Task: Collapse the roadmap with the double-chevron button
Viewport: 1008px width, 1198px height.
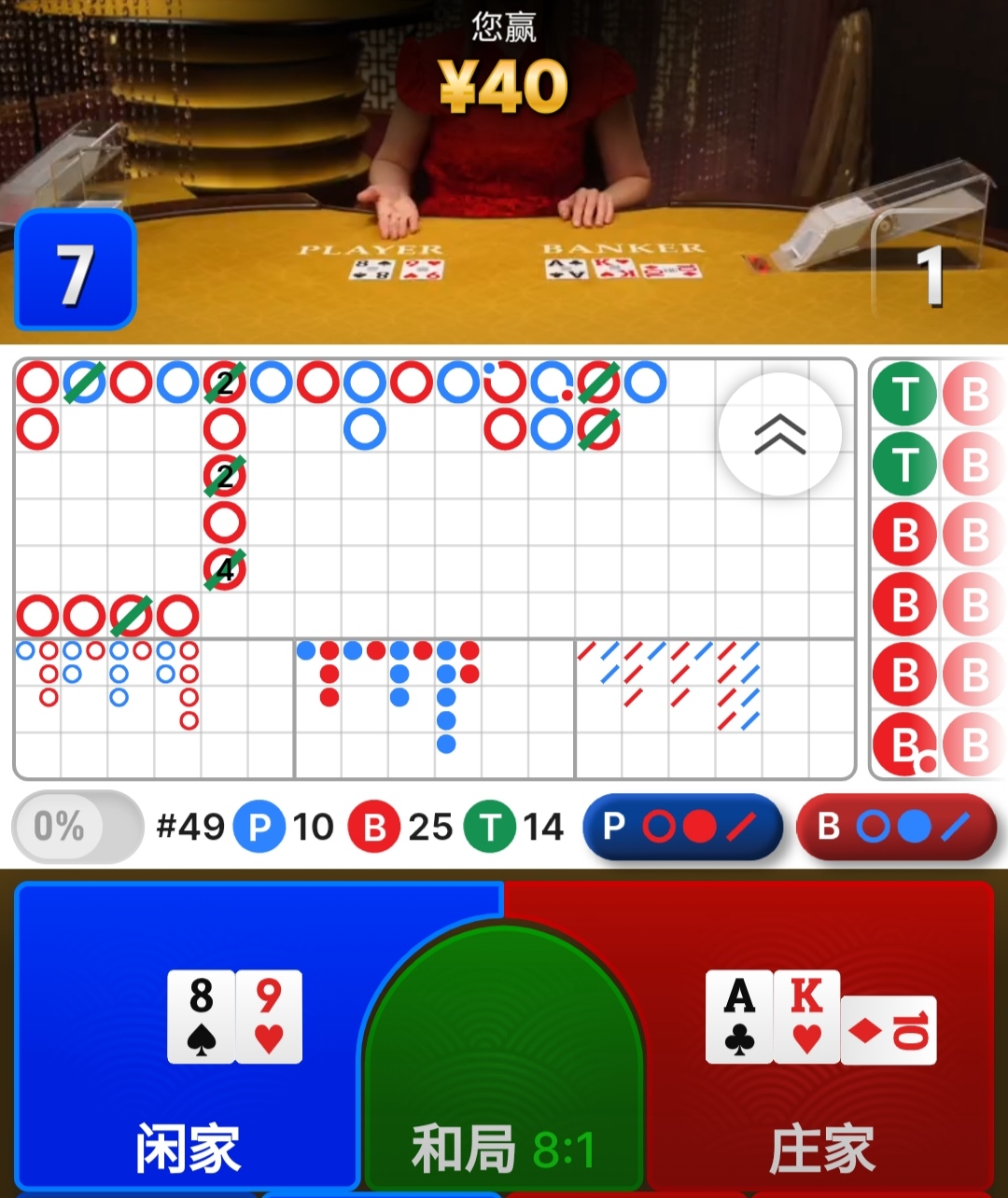Action: pos(780,434)
